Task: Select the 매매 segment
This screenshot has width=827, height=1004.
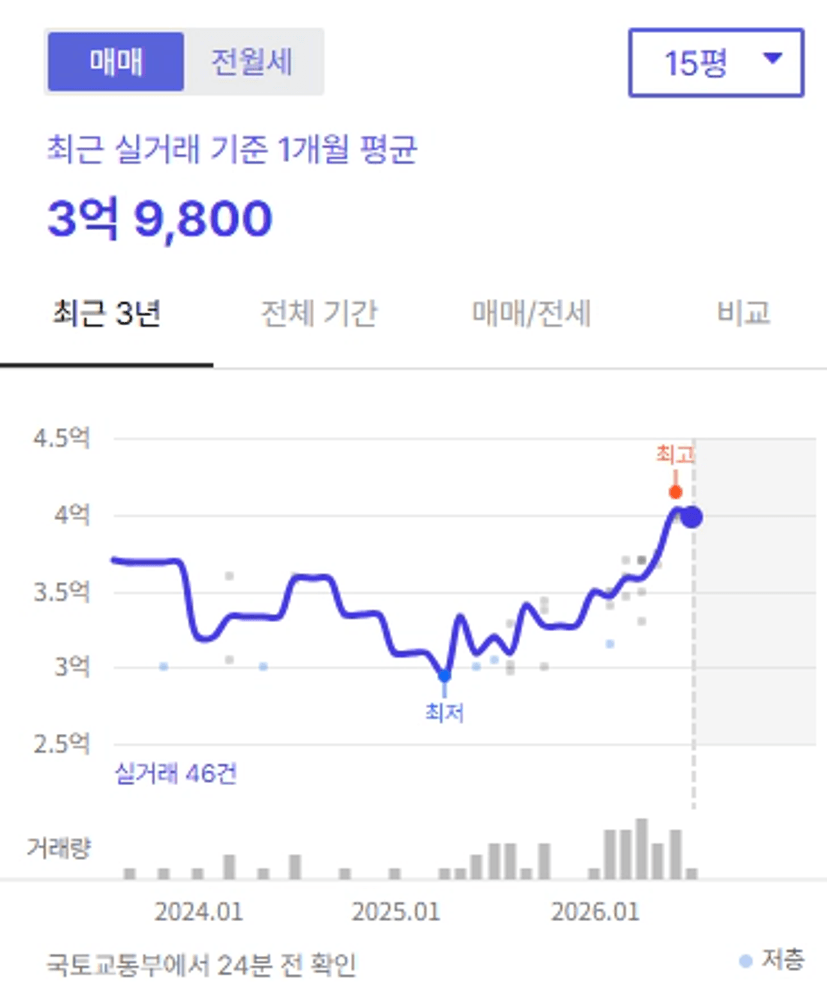Action: click(116, 62)
